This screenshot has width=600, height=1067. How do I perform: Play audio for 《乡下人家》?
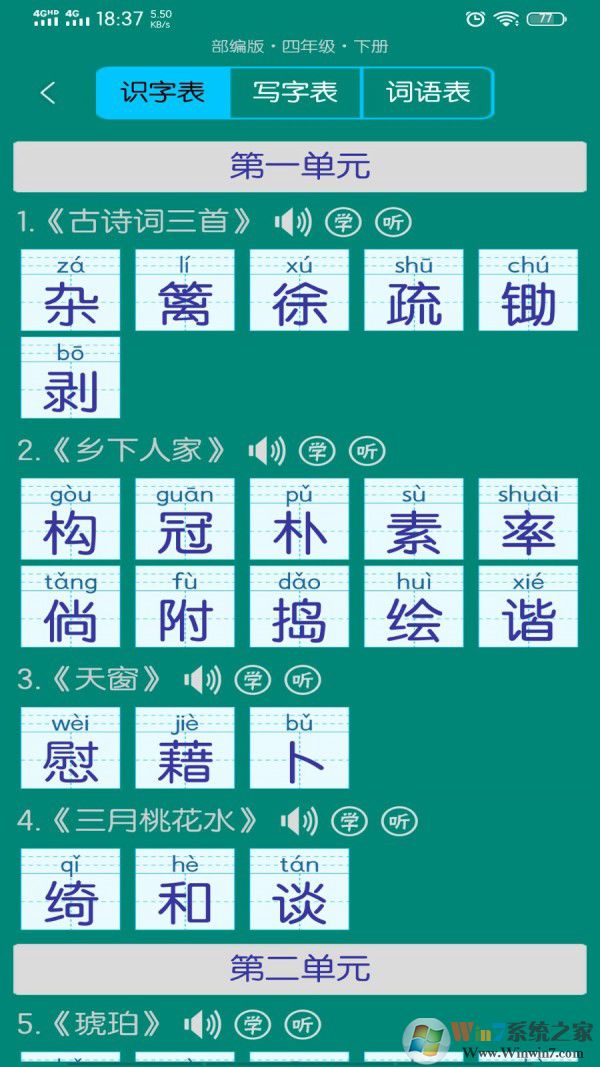[x=266, y=451]
